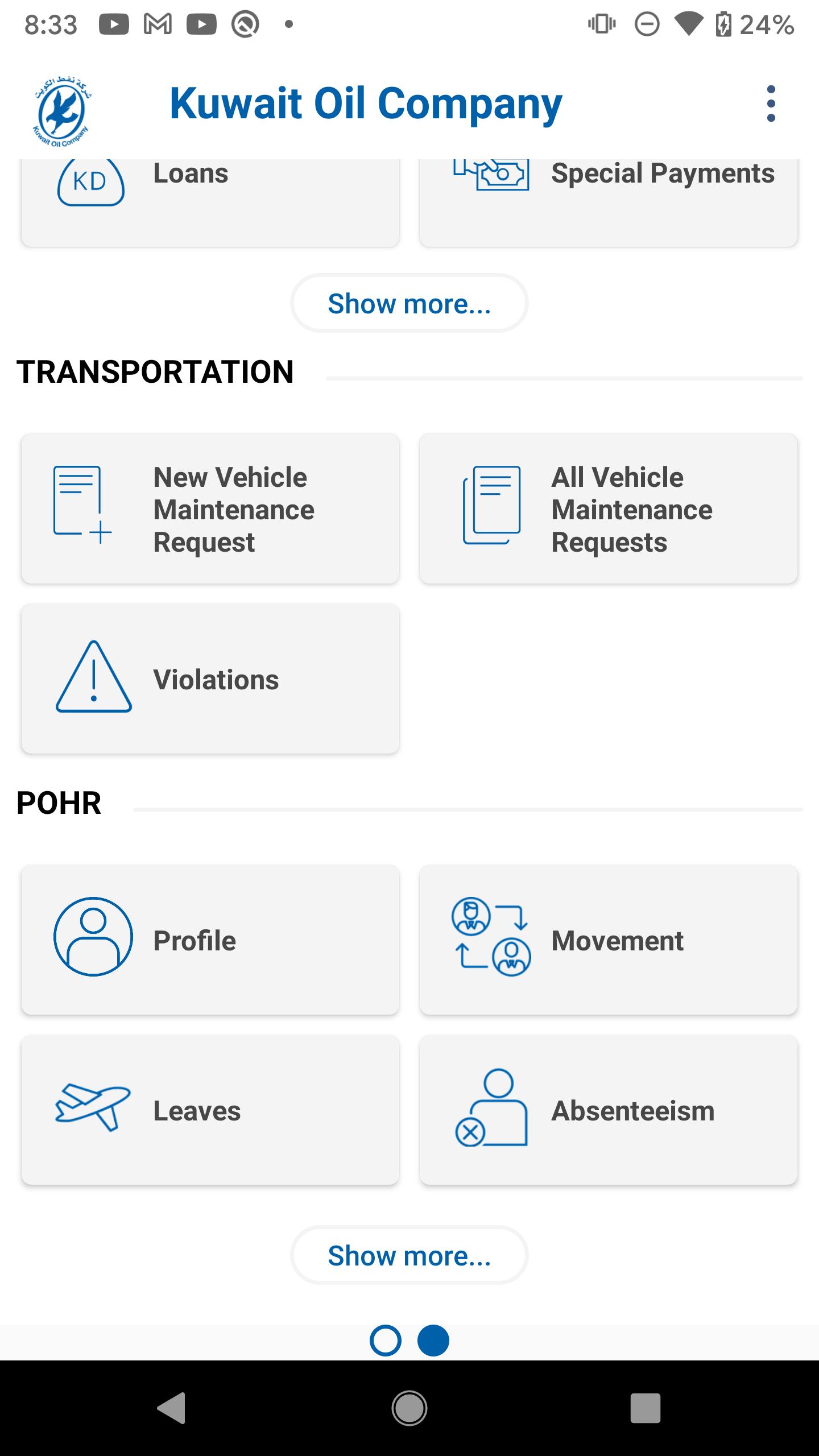
Task: Tap the system home button
Action: (x=409, y=1408)
